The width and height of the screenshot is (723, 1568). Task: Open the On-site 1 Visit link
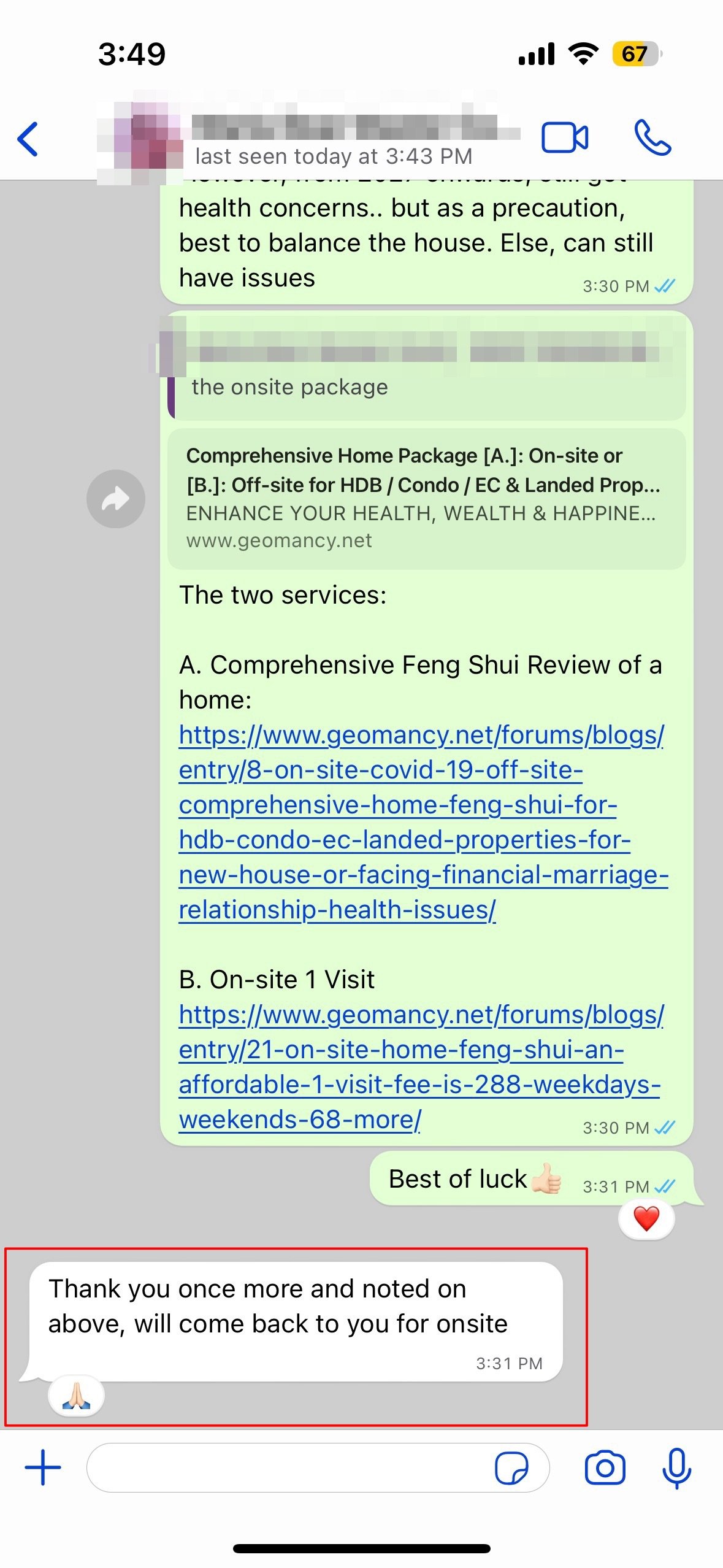419,1067
